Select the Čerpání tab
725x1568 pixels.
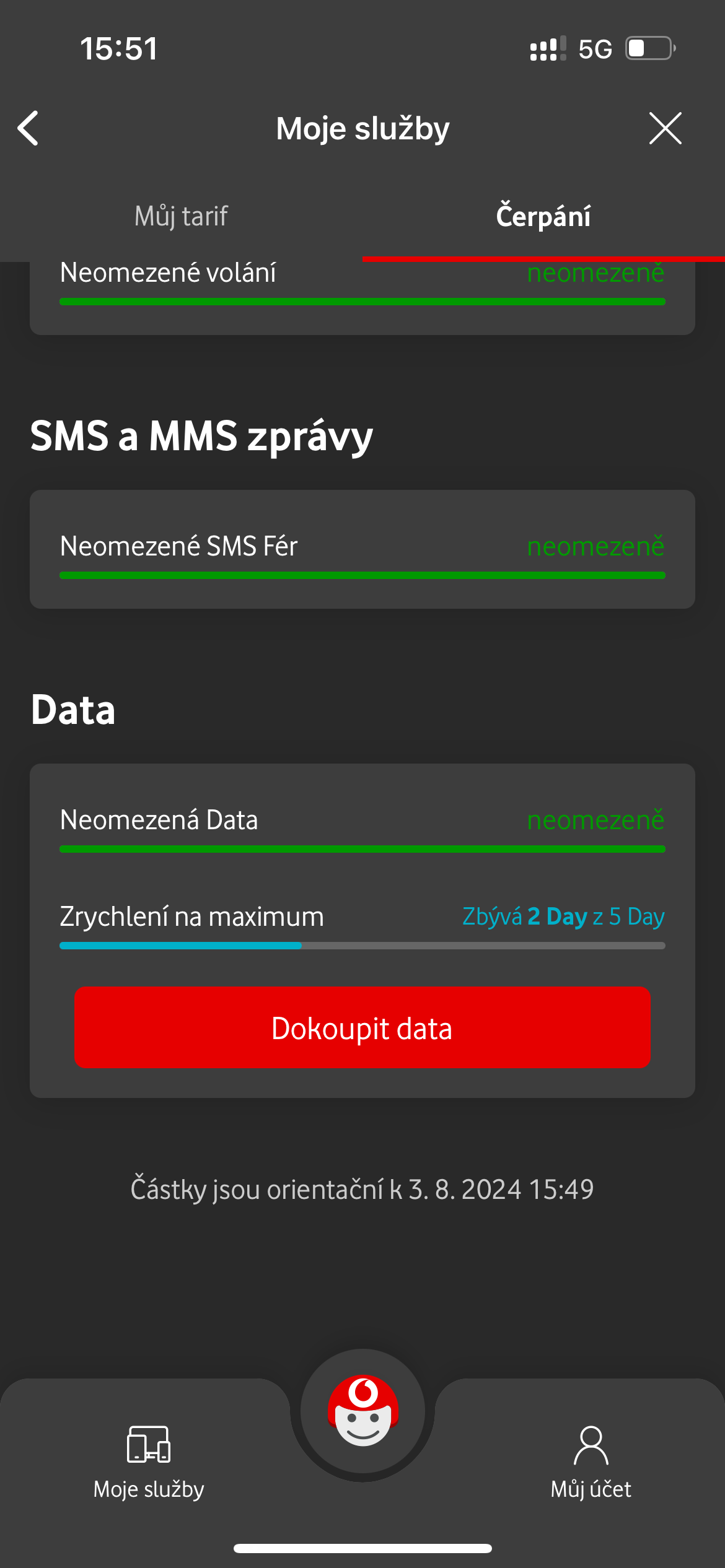click(543, 216)
